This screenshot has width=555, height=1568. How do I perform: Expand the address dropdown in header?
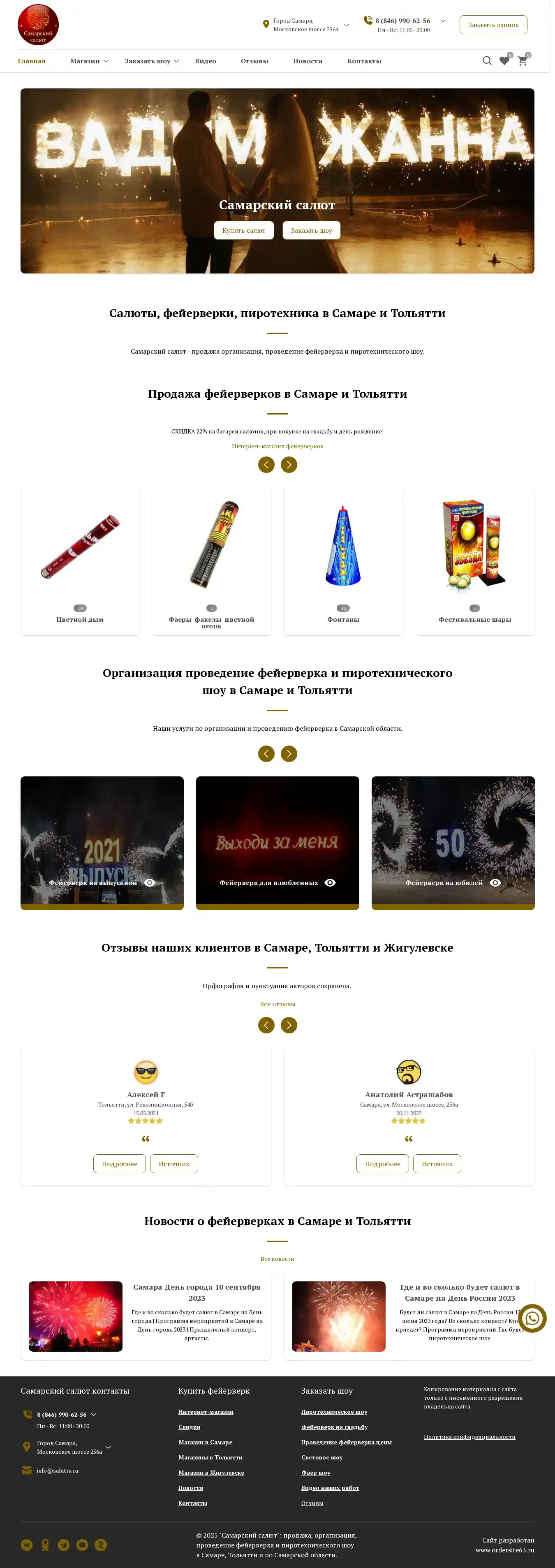click(346, 25)
